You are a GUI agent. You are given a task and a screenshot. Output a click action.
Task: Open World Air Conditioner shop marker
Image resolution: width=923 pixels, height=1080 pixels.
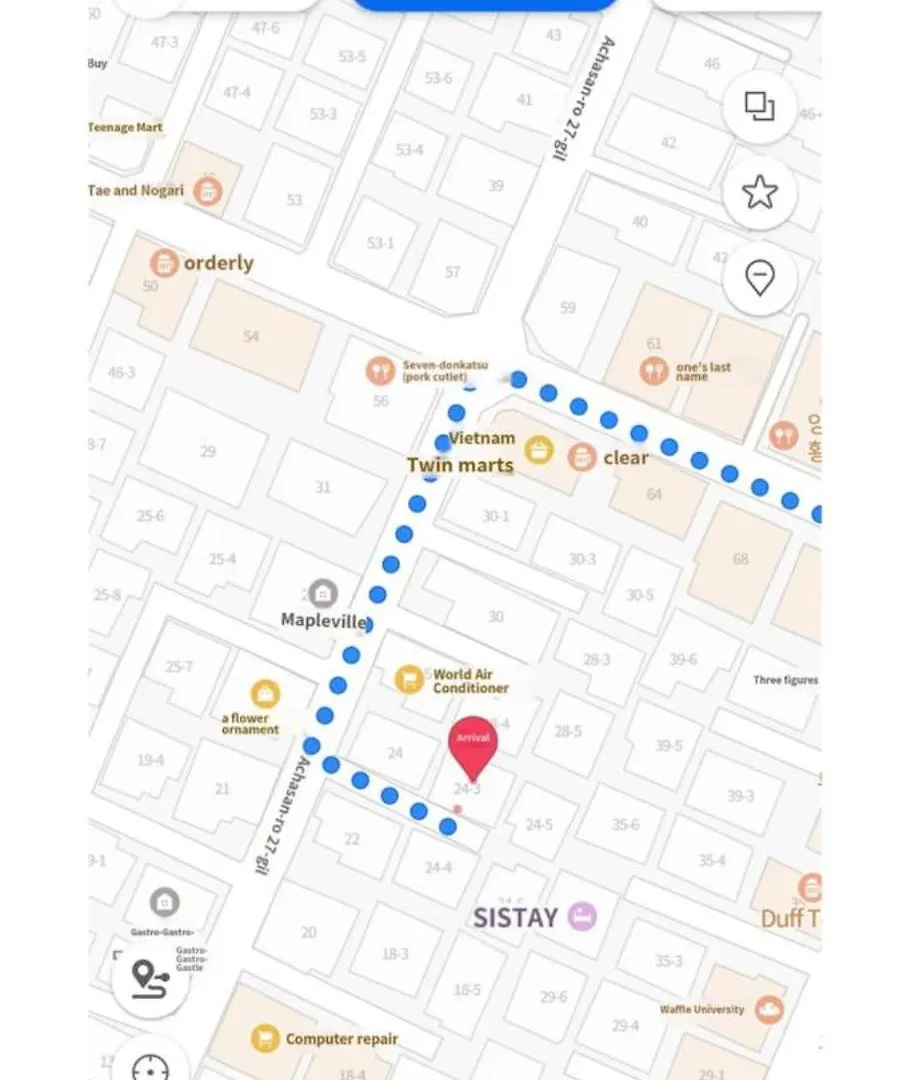[408, 680]
